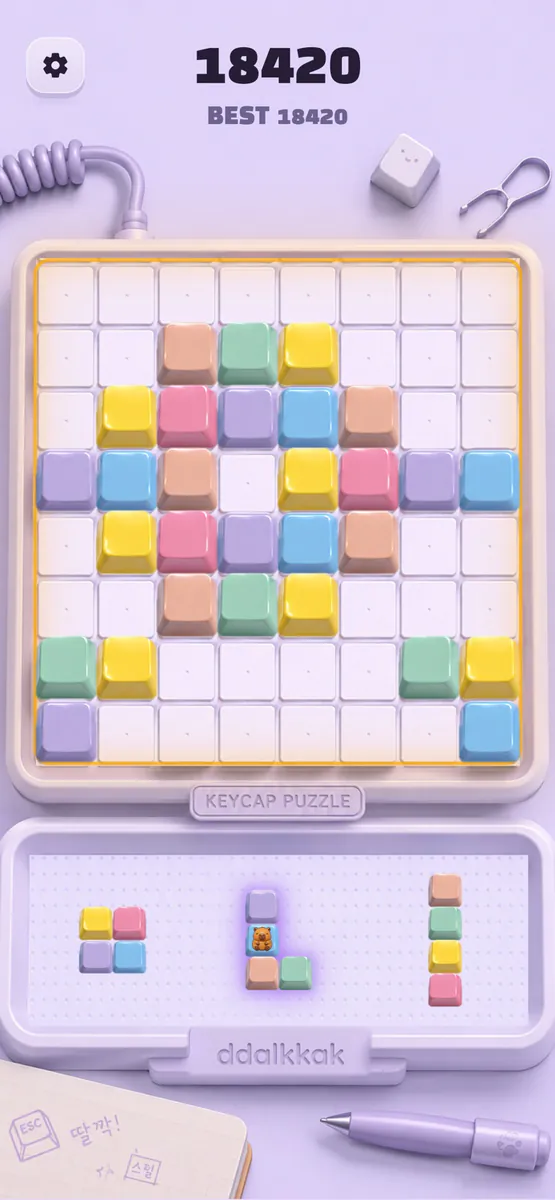Select the L-shaped piece with the bear
The width and height of the screenshot is (555, 1200).
click(x=279, y=940)
